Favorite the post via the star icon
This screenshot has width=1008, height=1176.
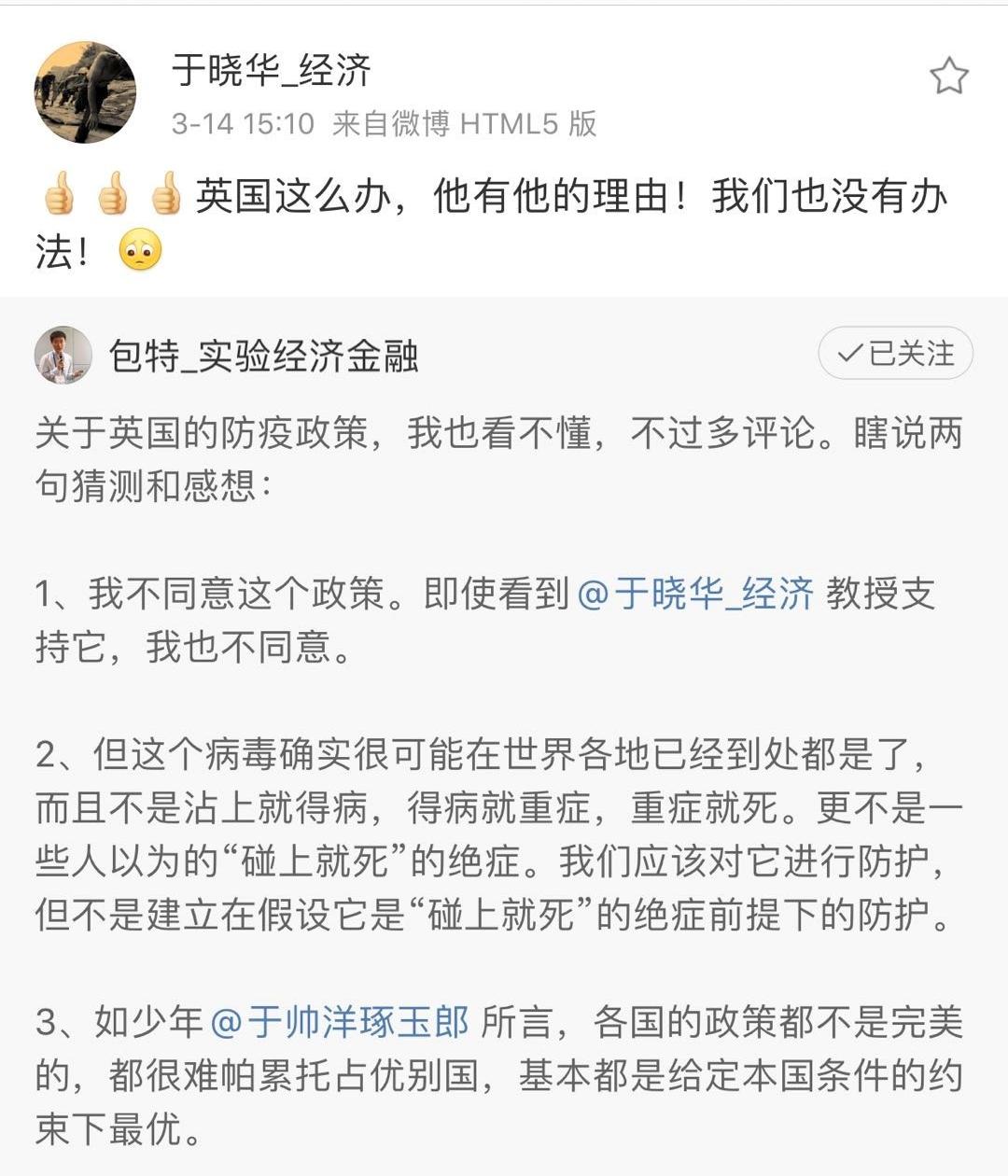point(951,72)
